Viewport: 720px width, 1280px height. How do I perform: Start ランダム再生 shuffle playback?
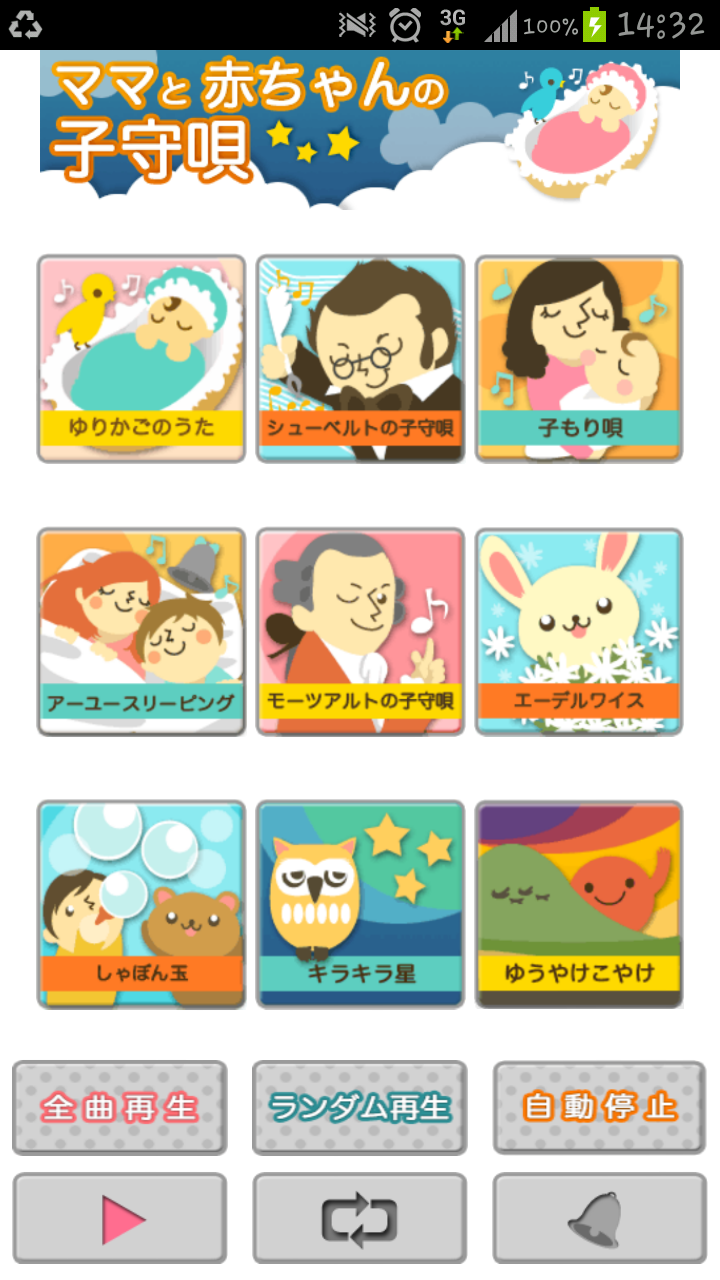(360, 1107)
